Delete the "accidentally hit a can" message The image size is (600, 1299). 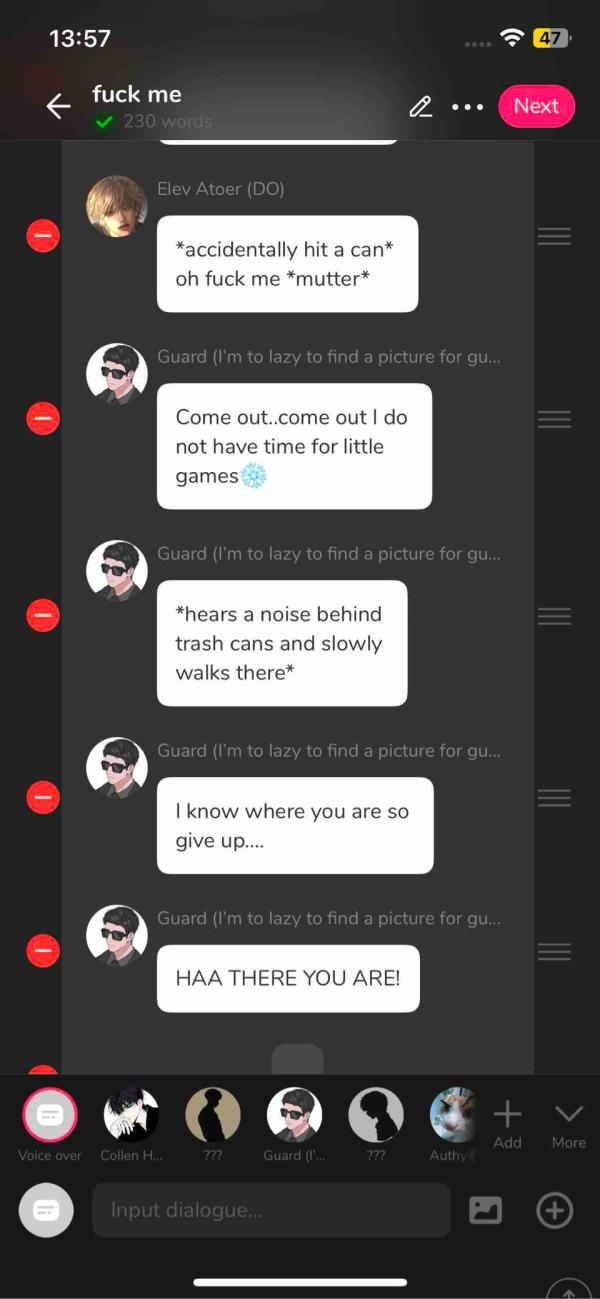tap(43, 236)
